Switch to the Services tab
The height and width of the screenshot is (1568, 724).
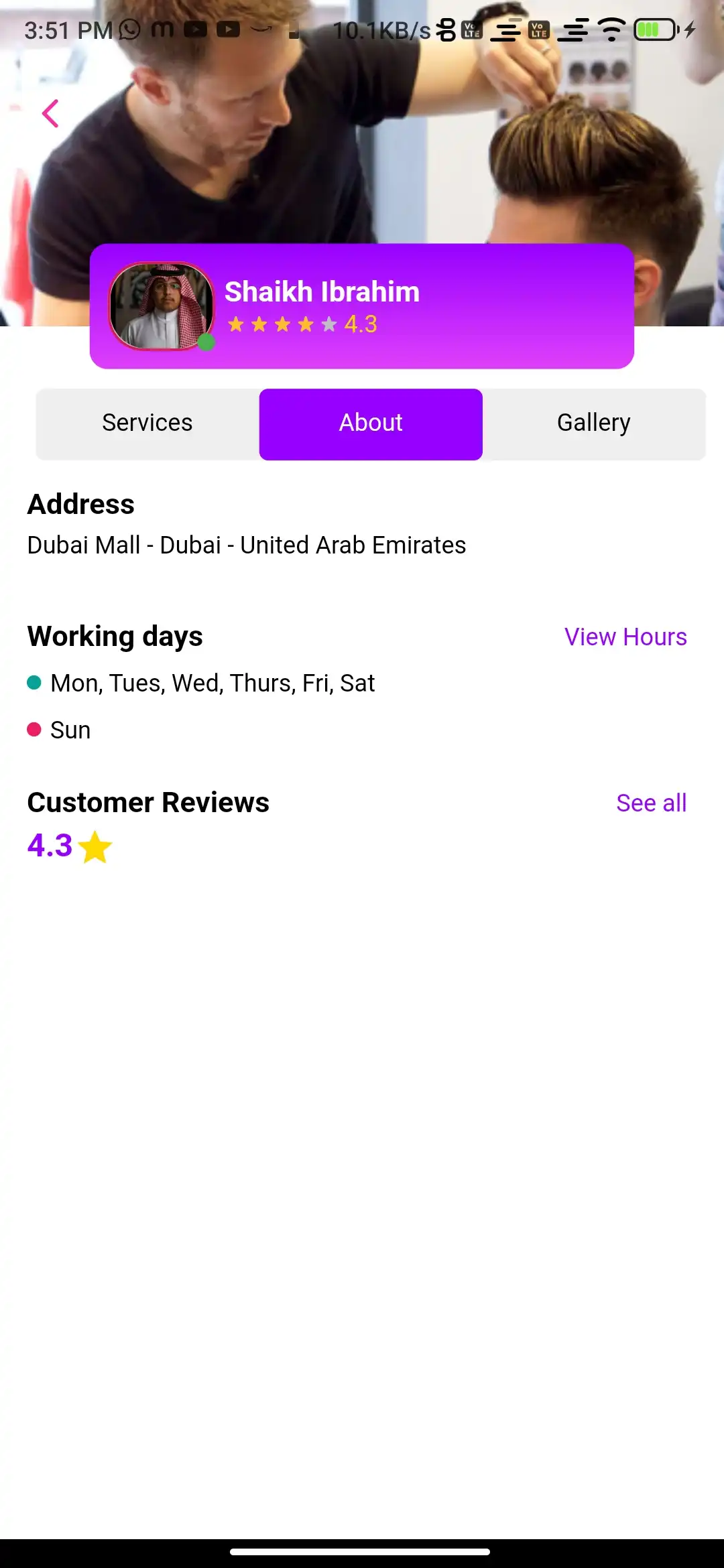coord(147,423)
